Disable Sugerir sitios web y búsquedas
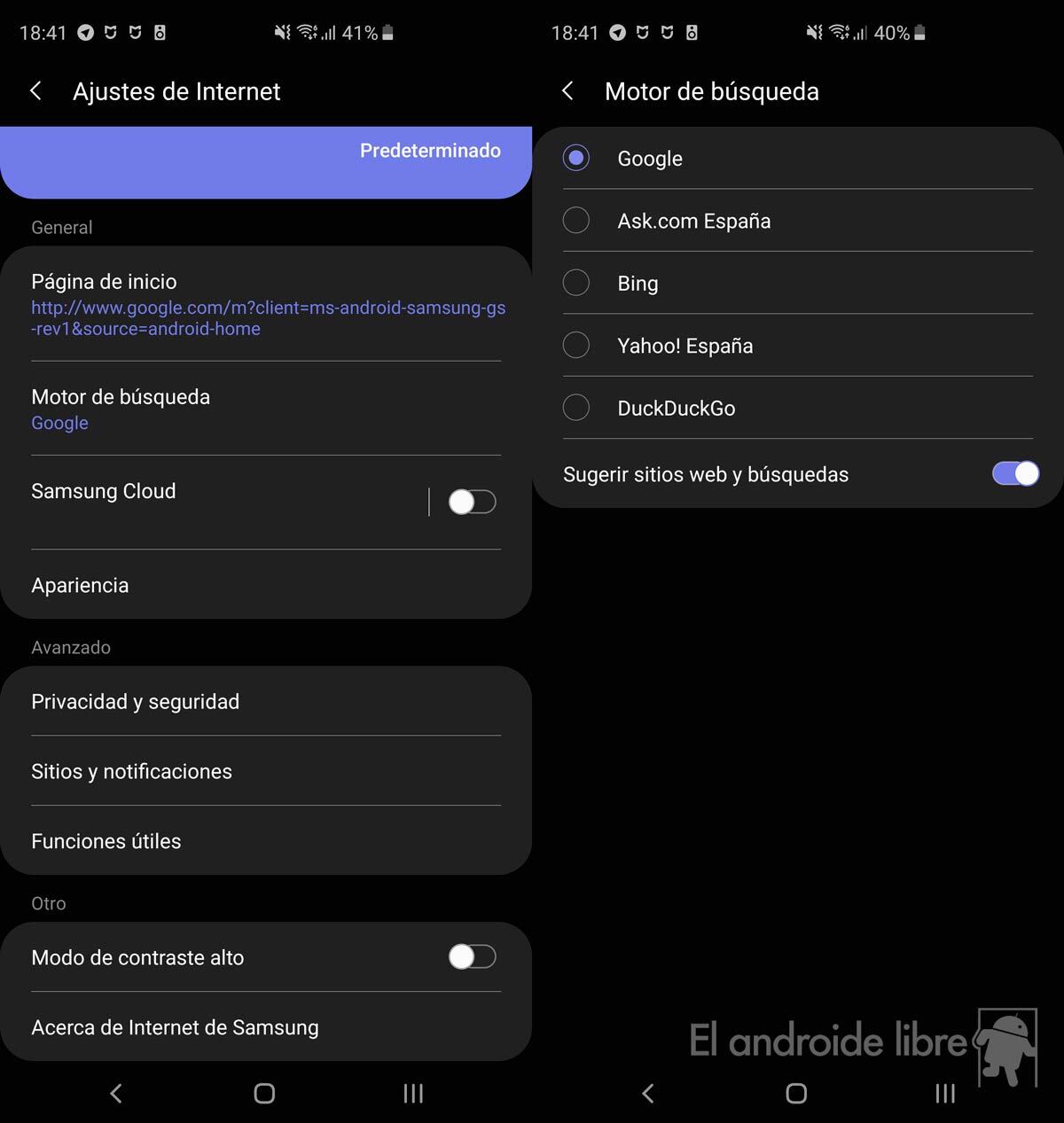Image resolution: width=1064 pixels, height=1123 pixels. coord(1015,474)
